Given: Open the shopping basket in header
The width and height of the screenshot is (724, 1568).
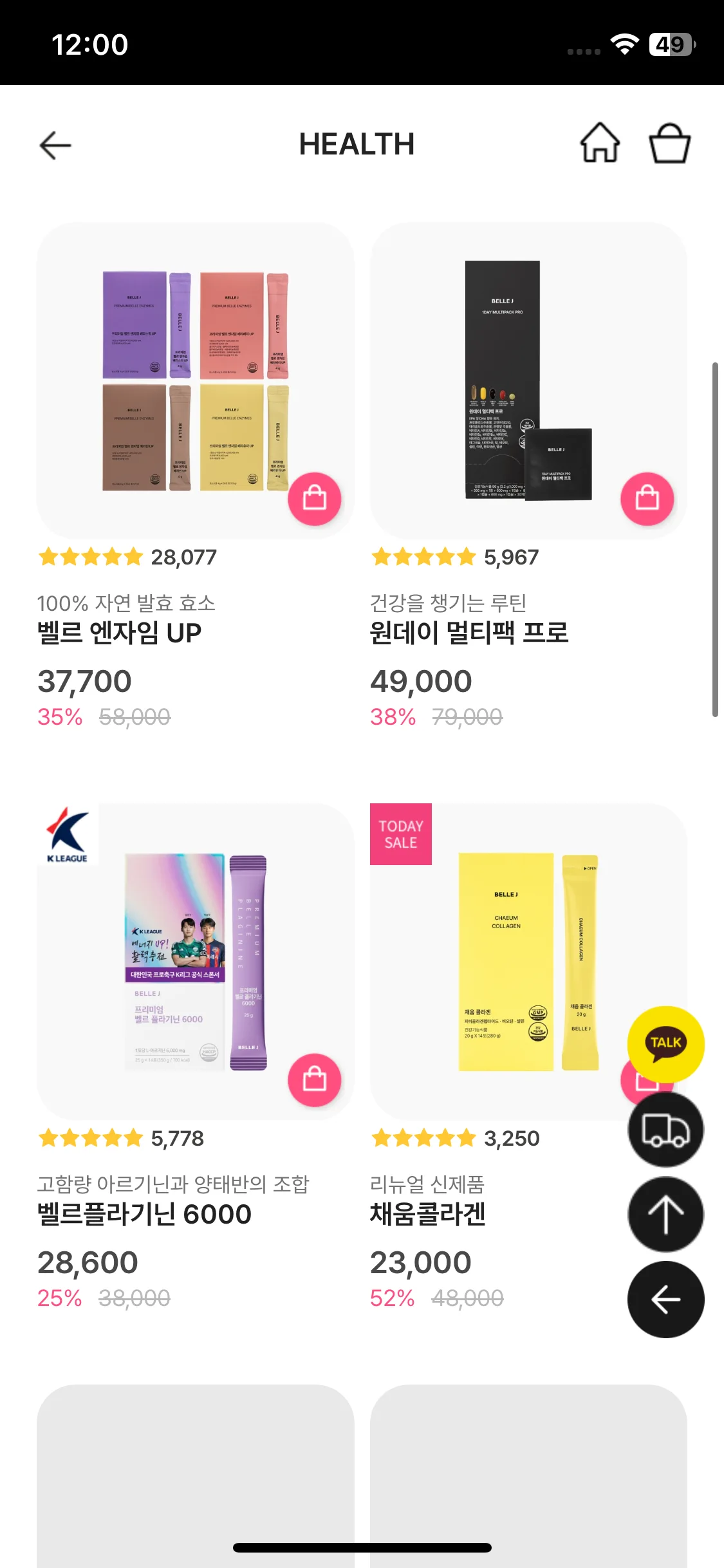Looking at the screenshot, I should [x=669, y=143].
